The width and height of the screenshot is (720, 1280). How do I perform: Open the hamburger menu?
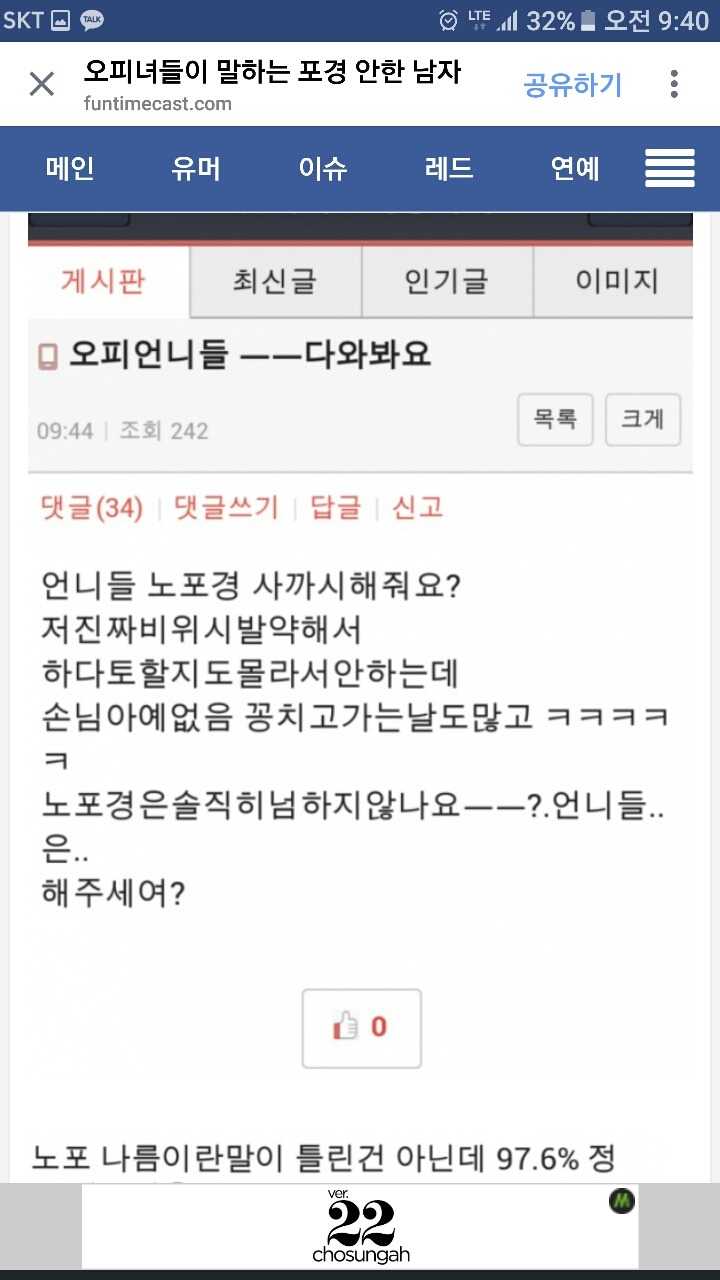(669, 168)
